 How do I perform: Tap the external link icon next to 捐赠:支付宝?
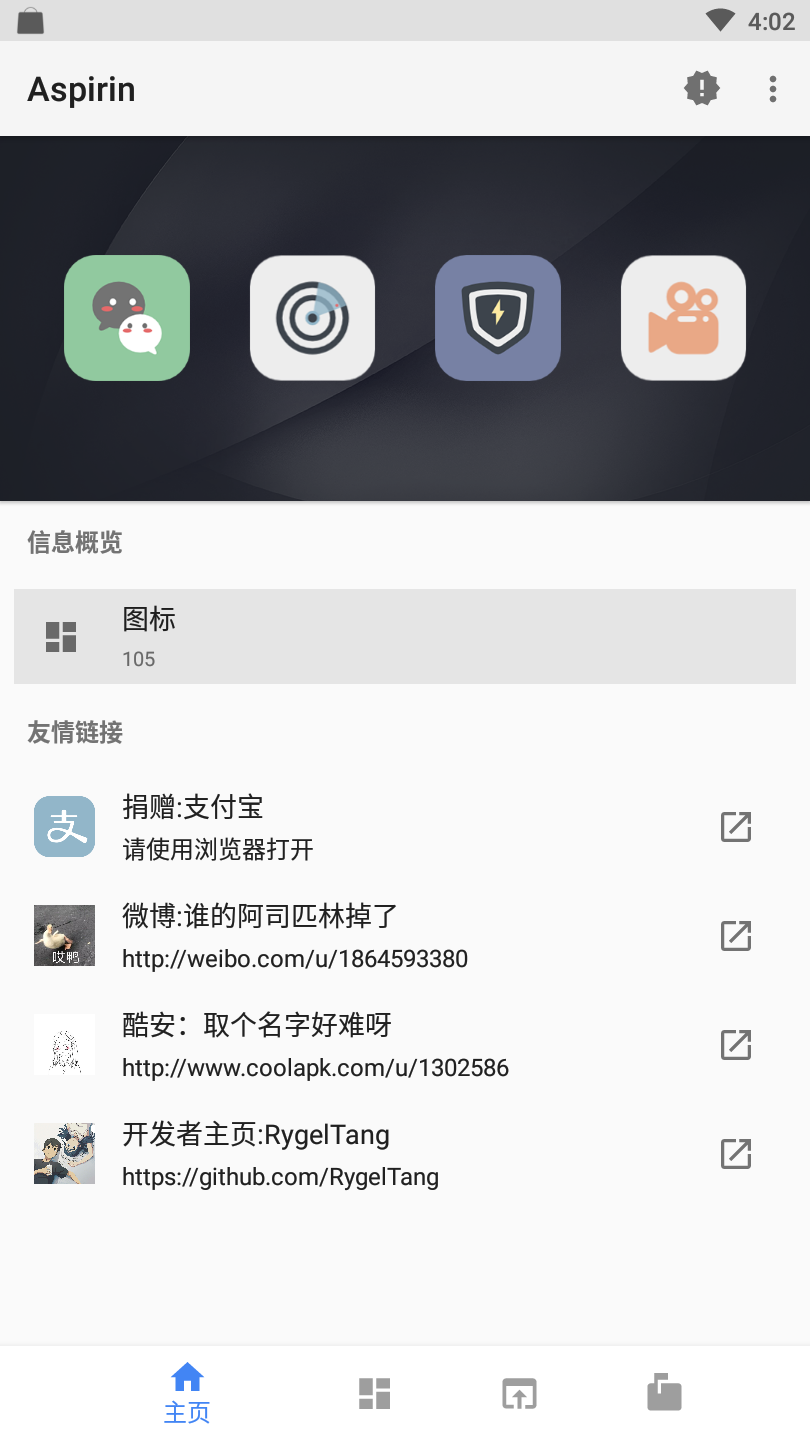[x=736, y=827]
